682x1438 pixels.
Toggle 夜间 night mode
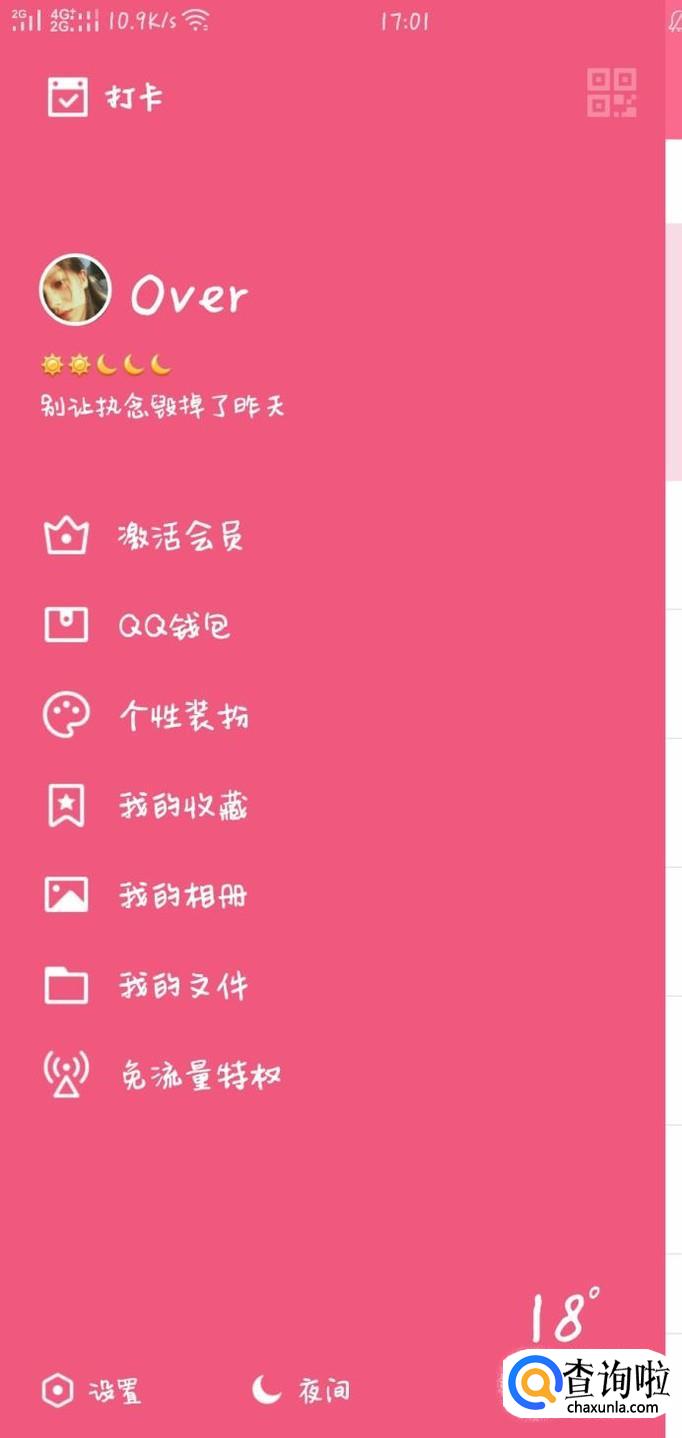coord(300,1389)
